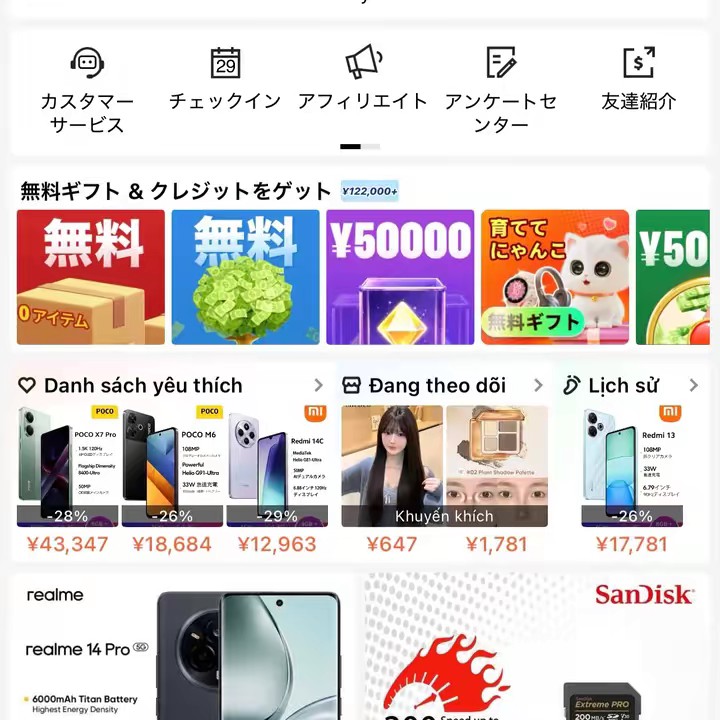Tap the チェックイン calendar shortcut
The height and width of the screenshot is (720, 720).
click(225, 78)
